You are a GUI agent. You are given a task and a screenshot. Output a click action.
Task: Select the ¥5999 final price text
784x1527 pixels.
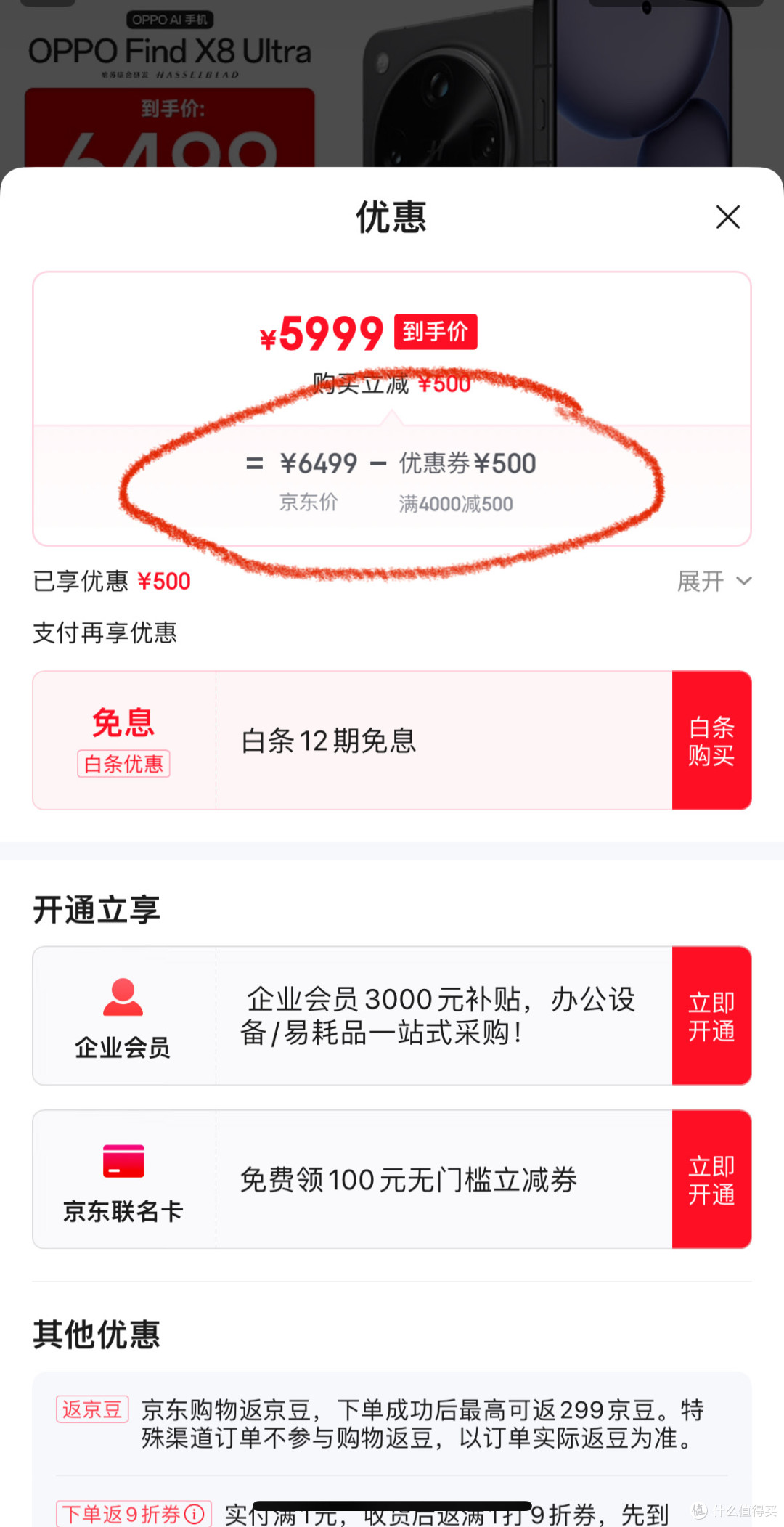click(322, 333)
